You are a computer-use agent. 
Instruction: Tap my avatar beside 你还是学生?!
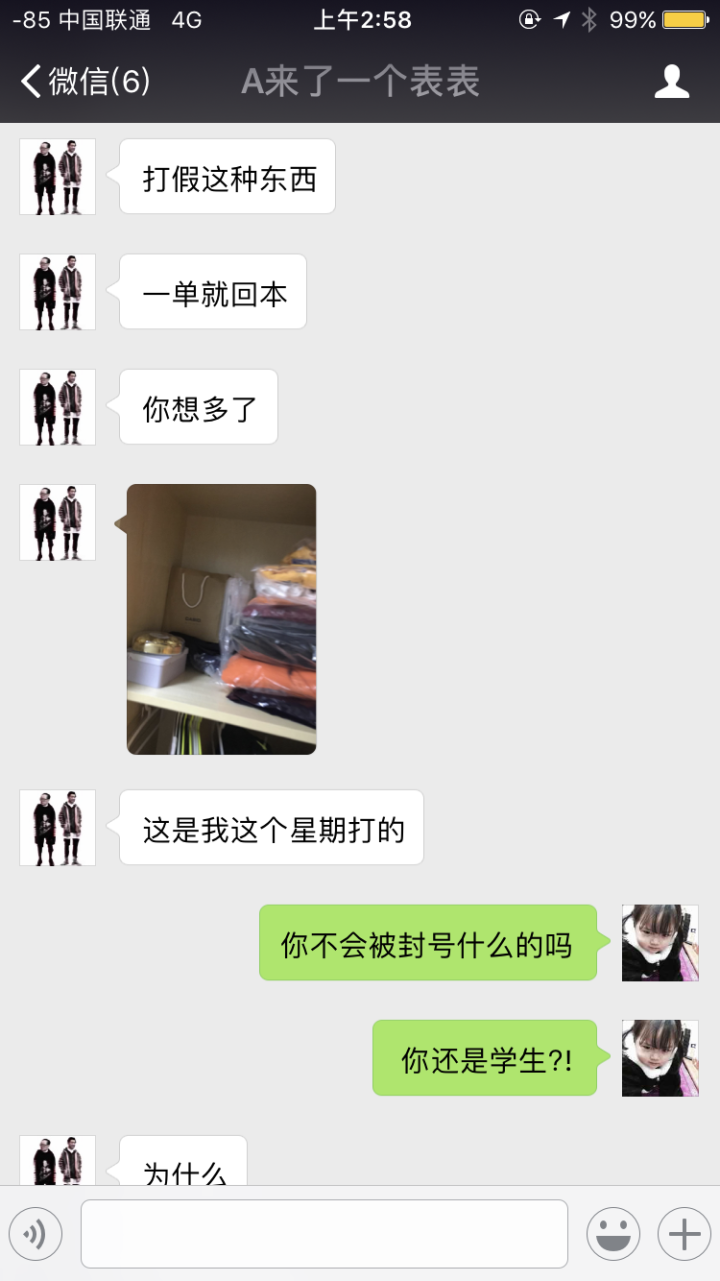(x=660, y=1058)
